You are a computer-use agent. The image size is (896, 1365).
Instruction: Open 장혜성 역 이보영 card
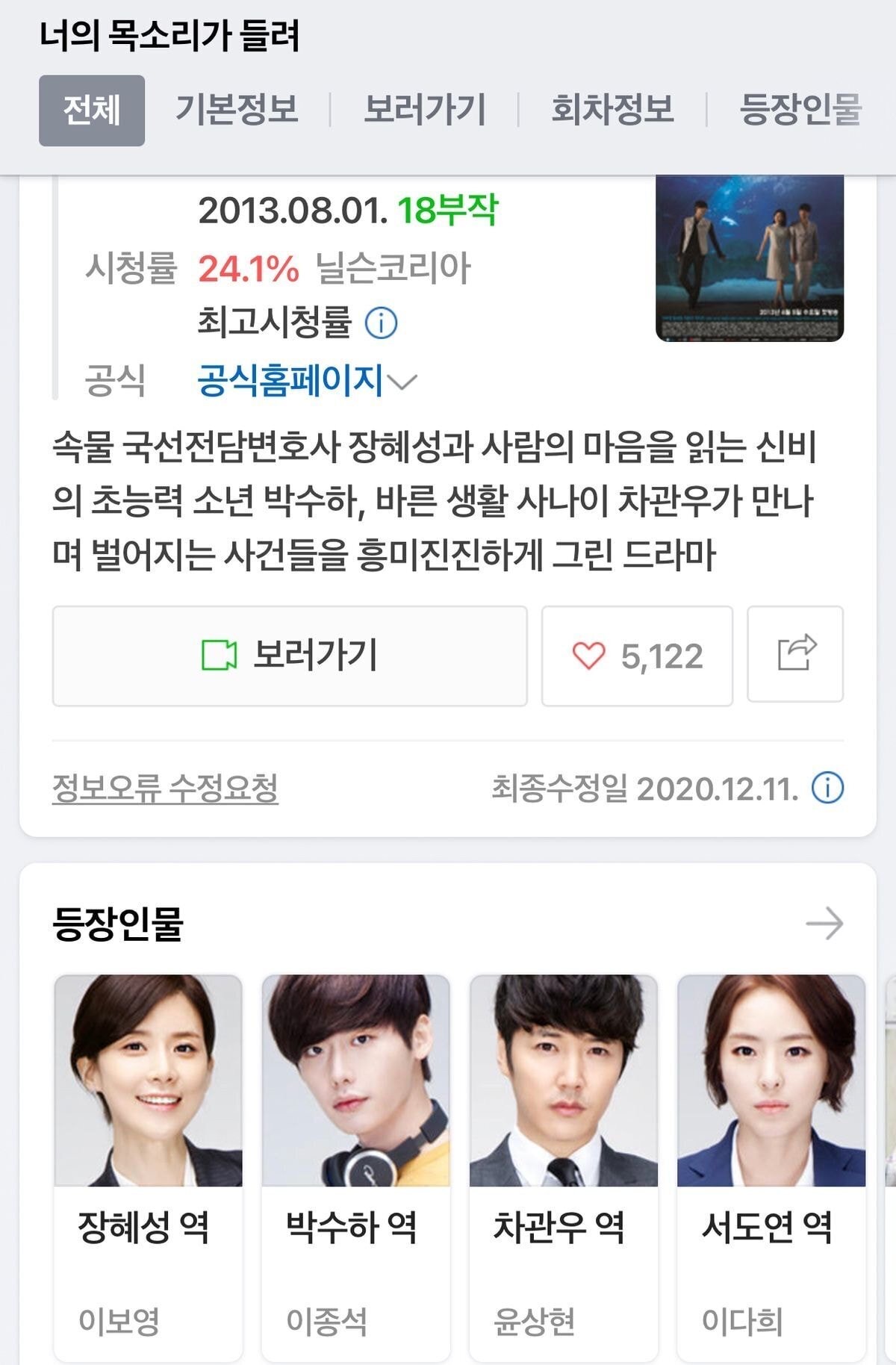(148, 1165)
